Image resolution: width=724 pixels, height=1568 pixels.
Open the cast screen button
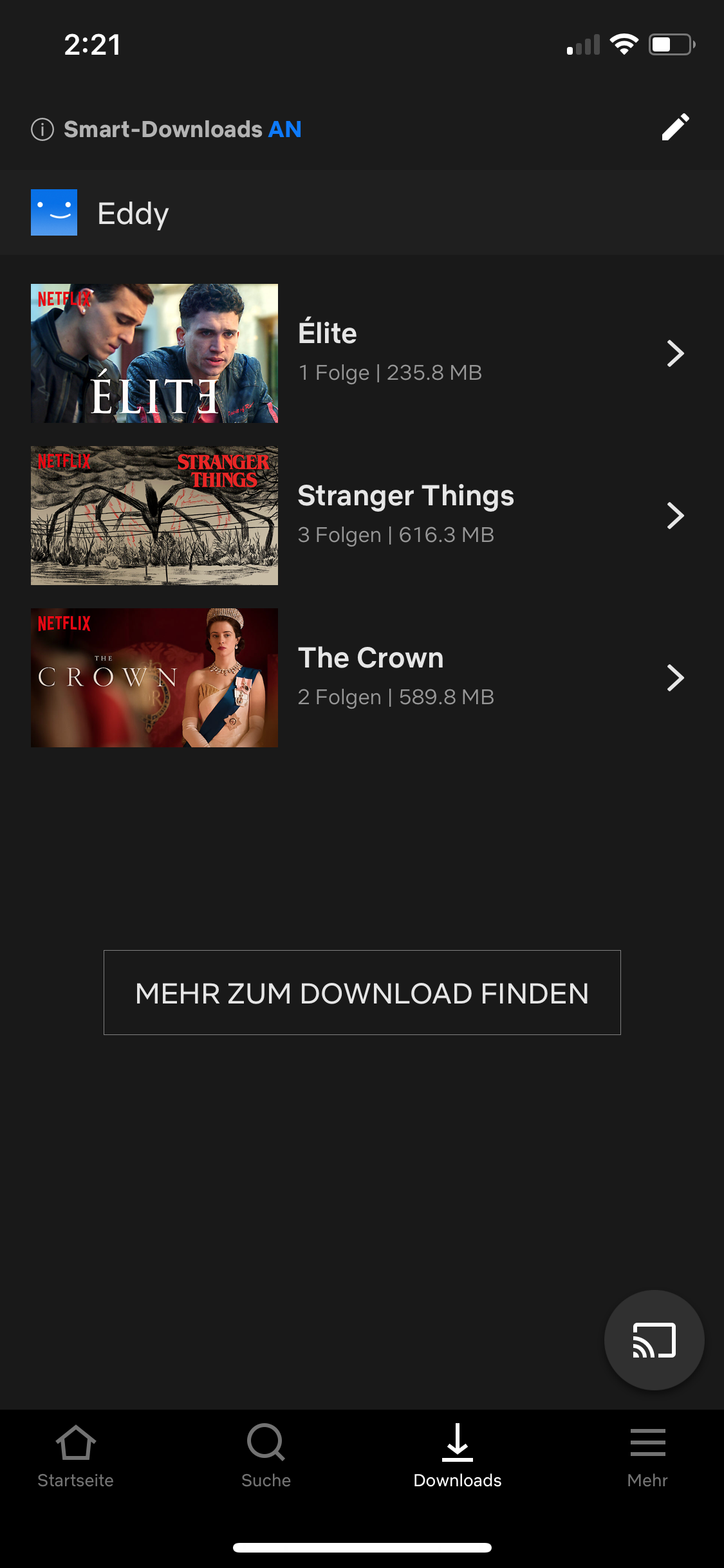pyautogui.click(x=654, y=1340)
